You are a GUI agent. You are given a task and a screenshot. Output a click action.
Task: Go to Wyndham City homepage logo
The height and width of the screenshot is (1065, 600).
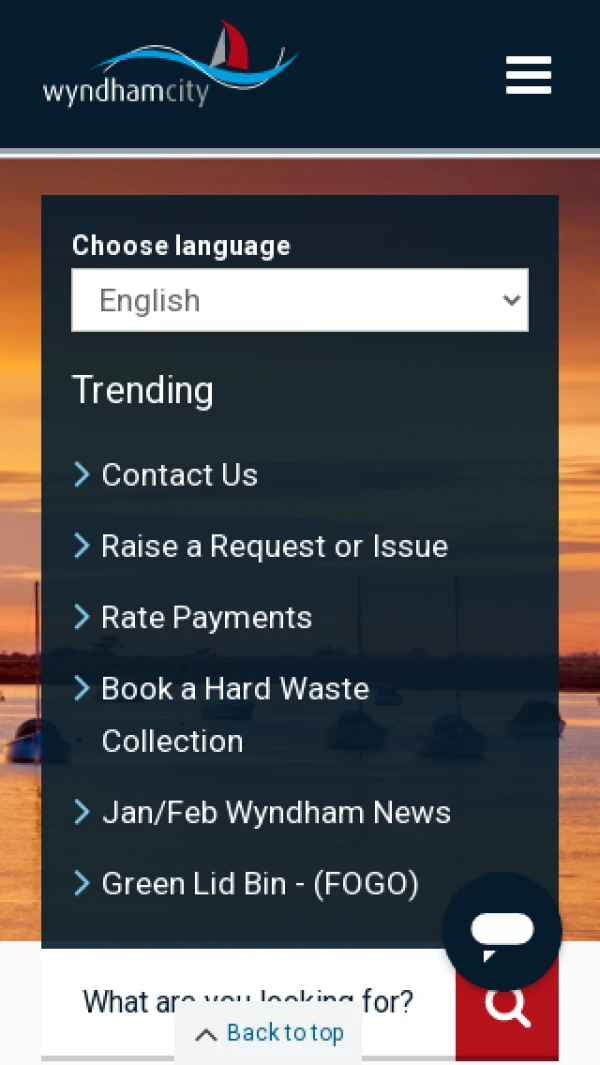(170, 66)
